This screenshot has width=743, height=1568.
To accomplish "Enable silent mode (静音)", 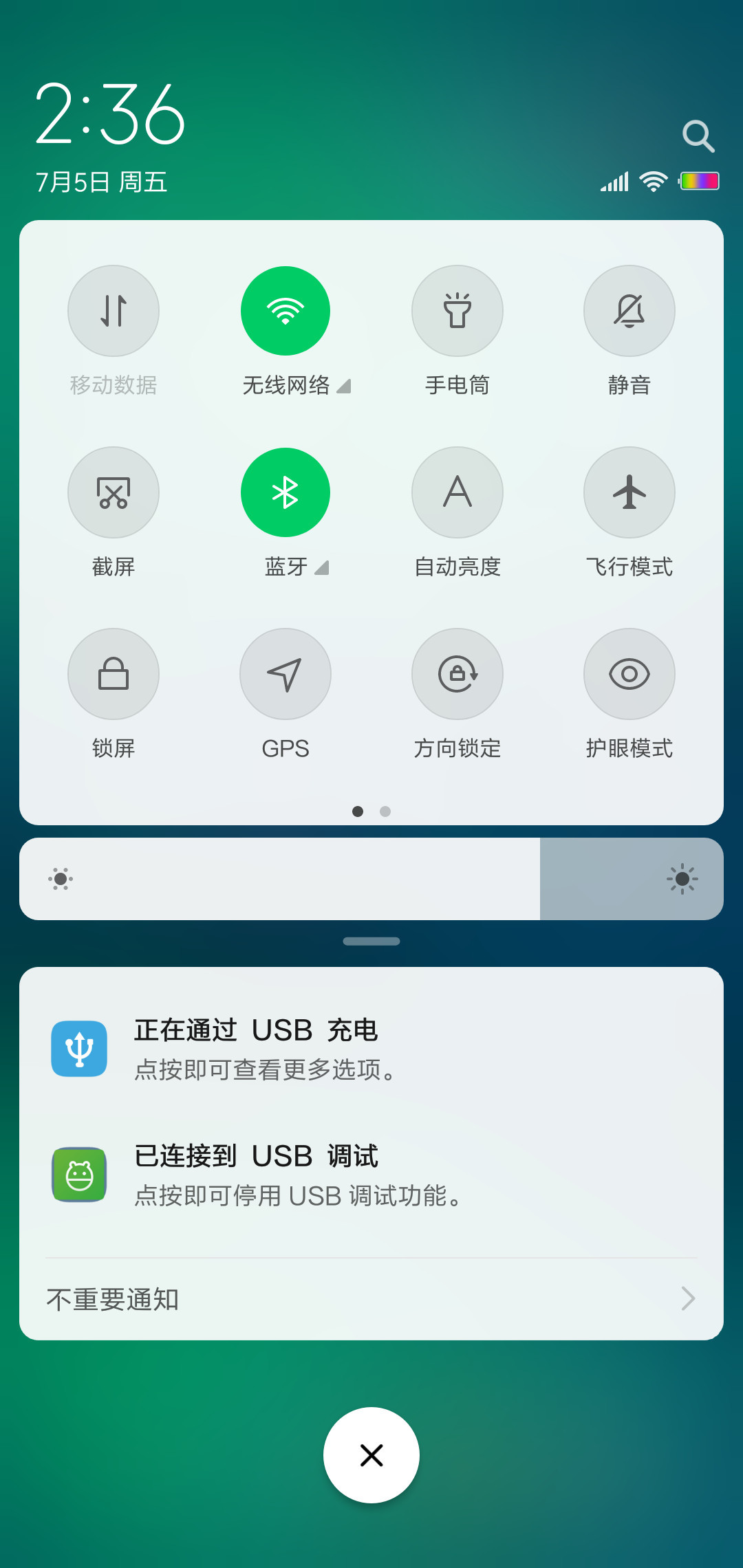I will tap(629, 311).
